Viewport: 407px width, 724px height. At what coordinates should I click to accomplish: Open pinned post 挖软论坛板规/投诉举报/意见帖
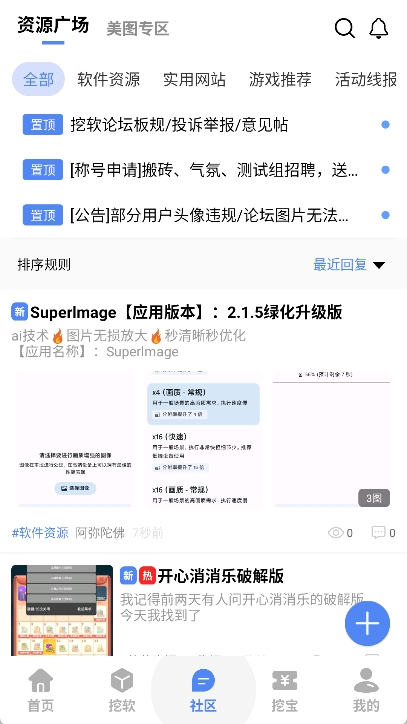[203, 125]
